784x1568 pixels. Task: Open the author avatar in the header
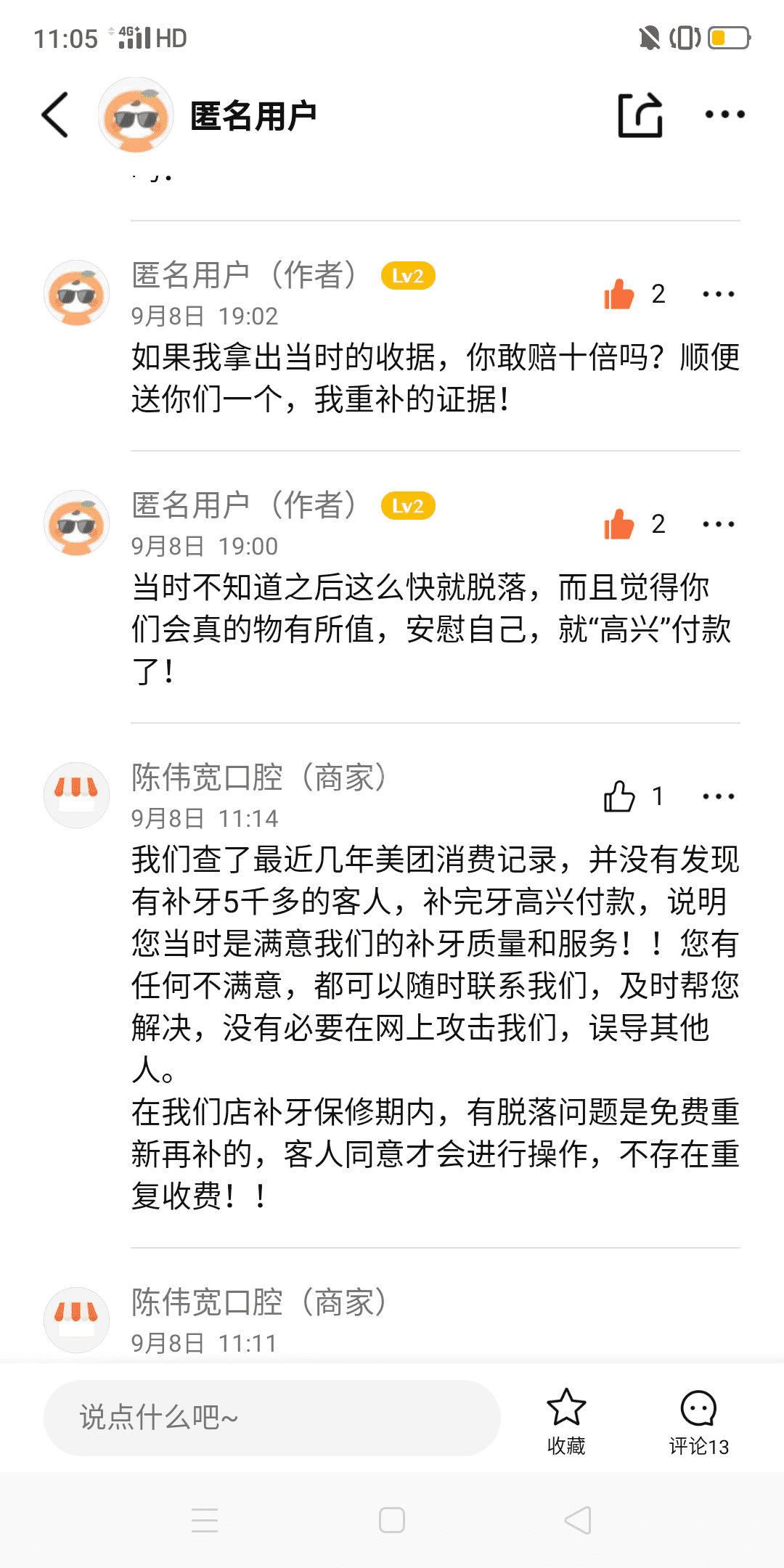[136, 115]
